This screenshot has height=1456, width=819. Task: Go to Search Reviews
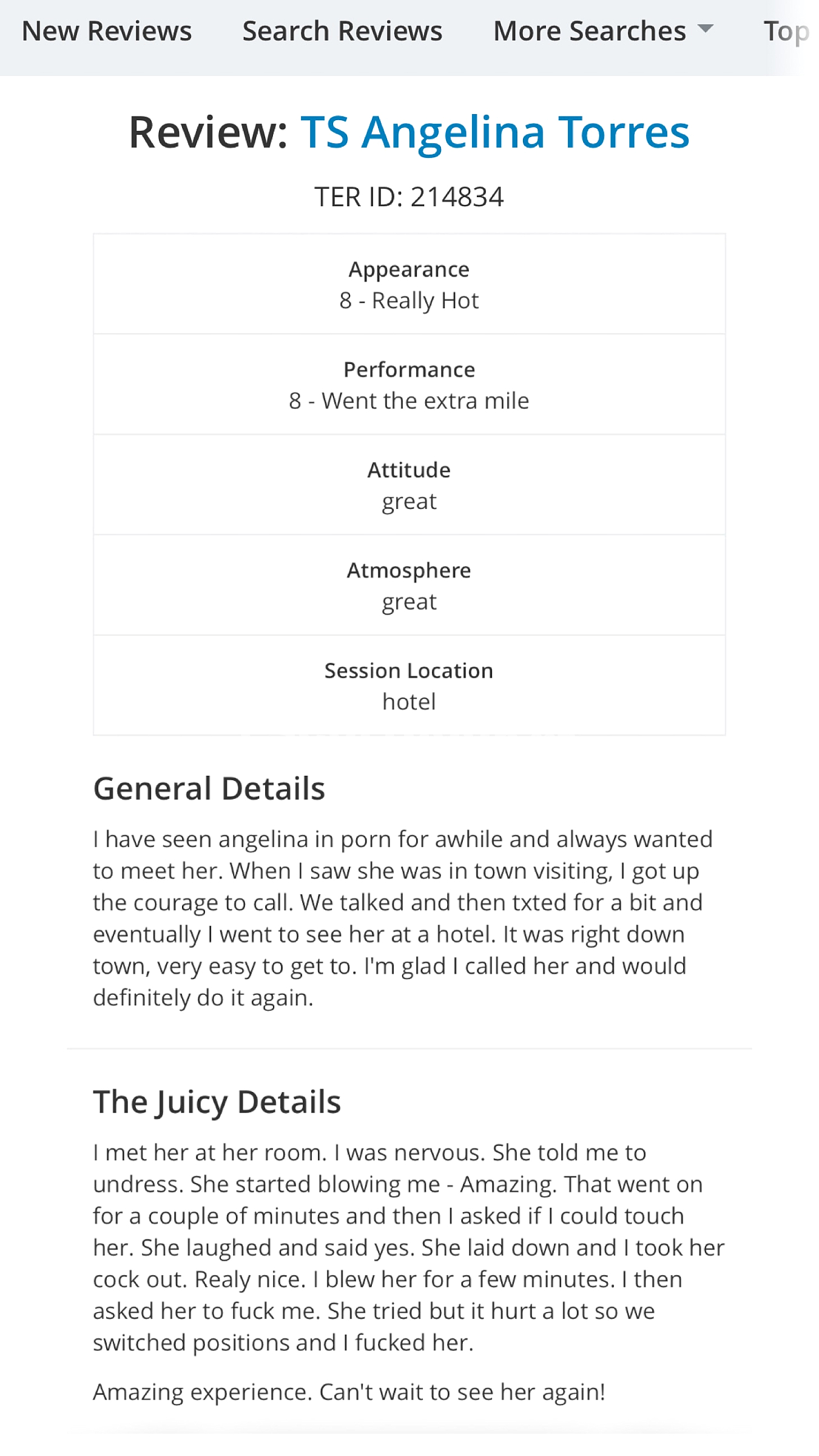click(x=342, y=32)
